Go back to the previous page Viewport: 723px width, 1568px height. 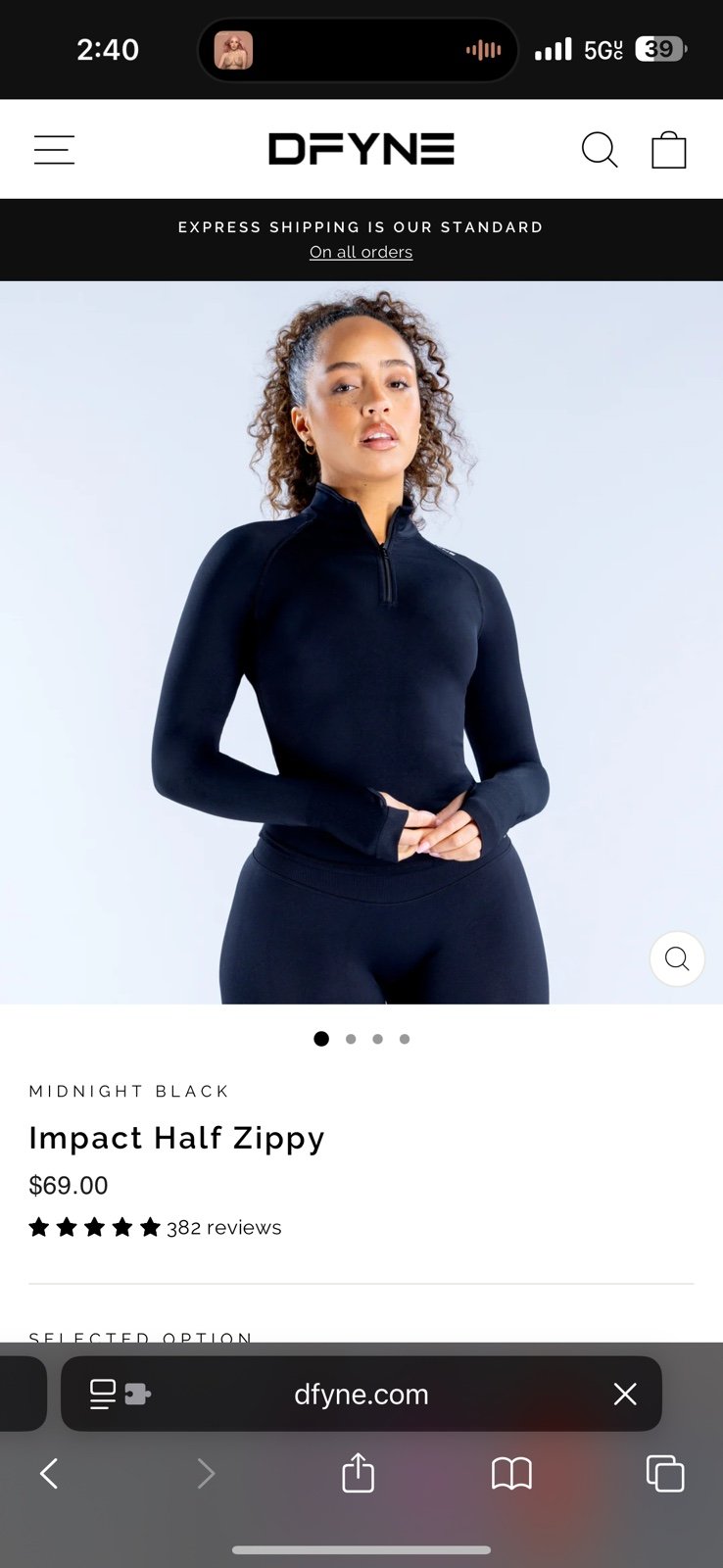(49, 1473)
